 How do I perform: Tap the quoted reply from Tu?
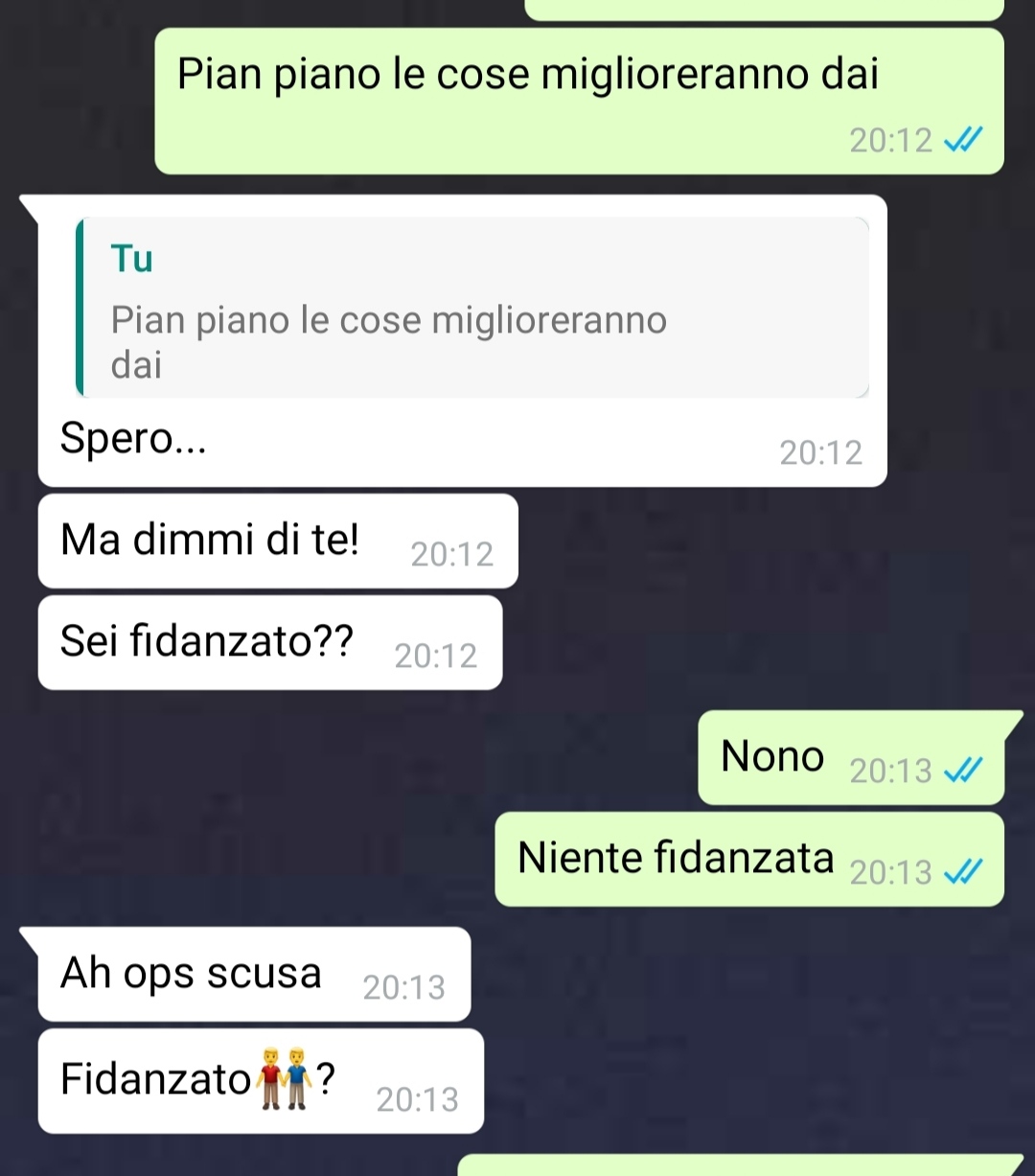(471, 308)
